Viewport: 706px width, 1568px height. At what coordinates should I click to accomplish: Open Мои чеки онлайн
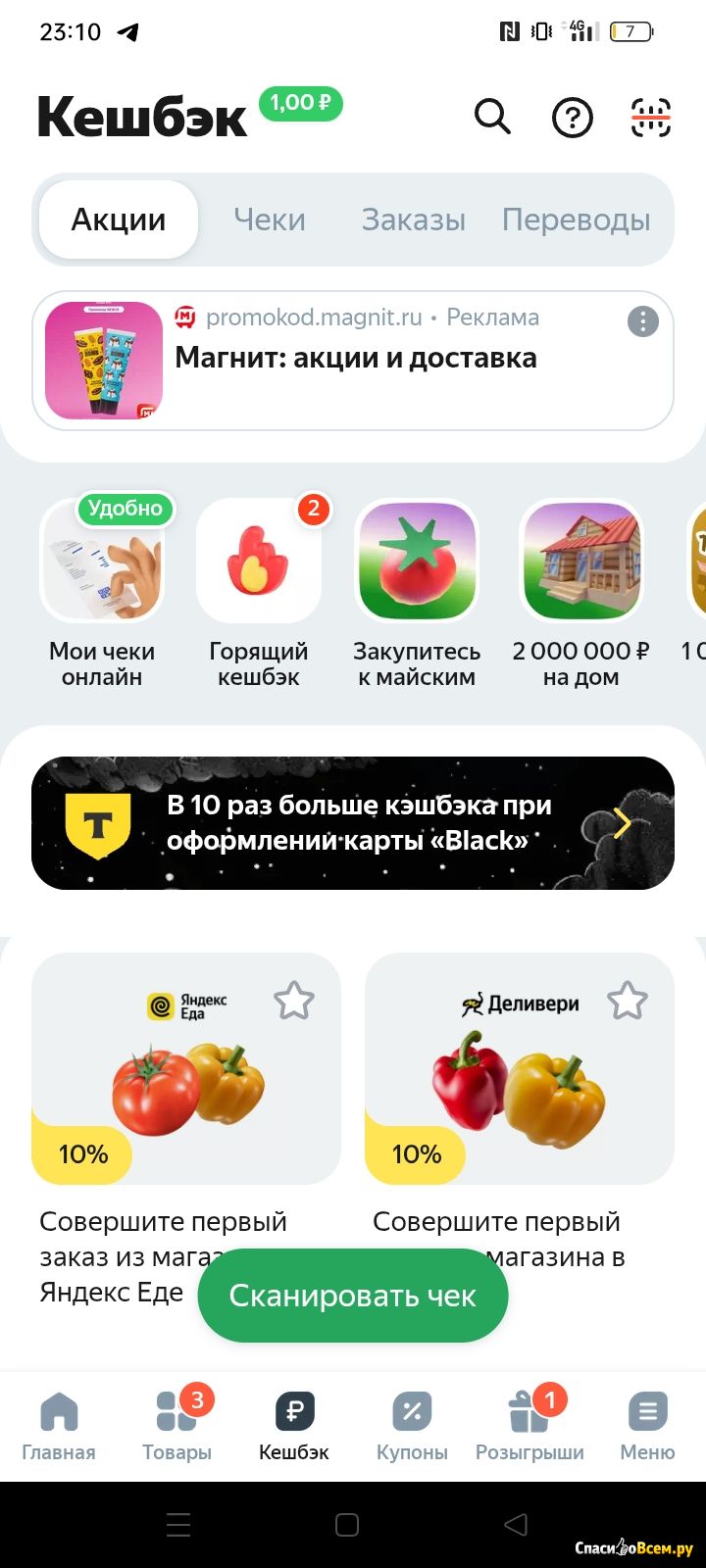click(x=102, y=592)
